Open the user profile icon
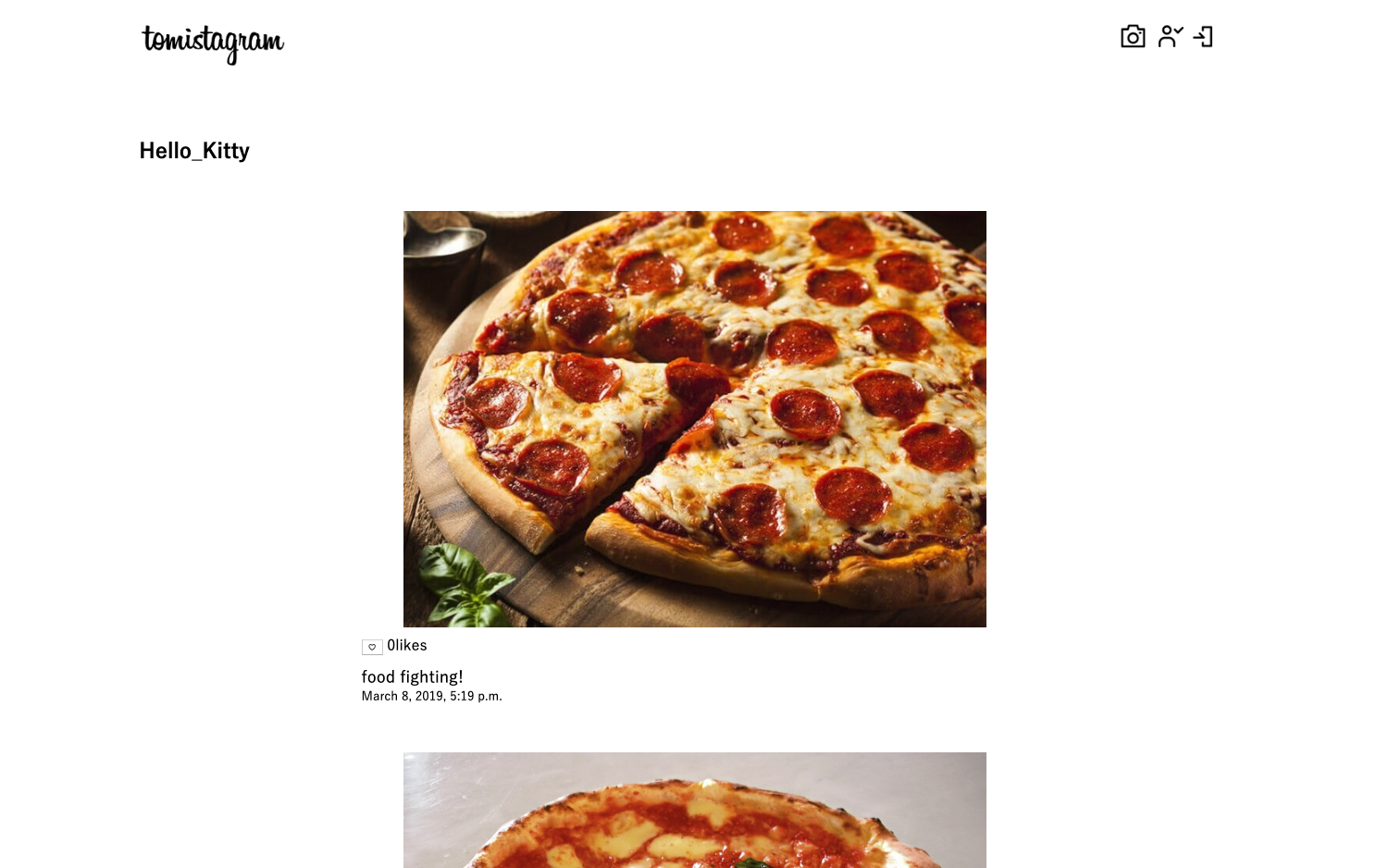 [x=1170, y=37]
